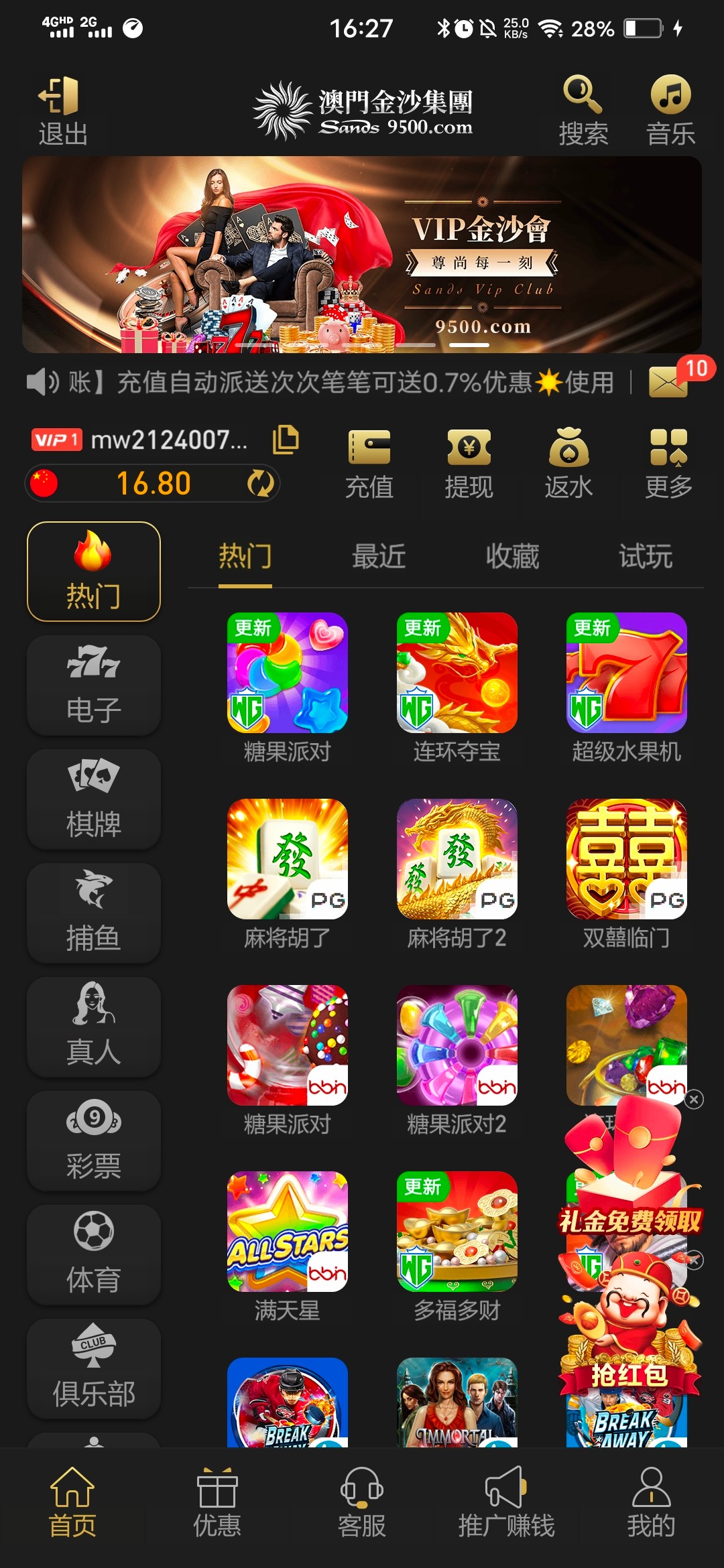Screen dimensions: 724x1568
Task: Tap the 退出 exit icon
Action: tap(62, 111)
